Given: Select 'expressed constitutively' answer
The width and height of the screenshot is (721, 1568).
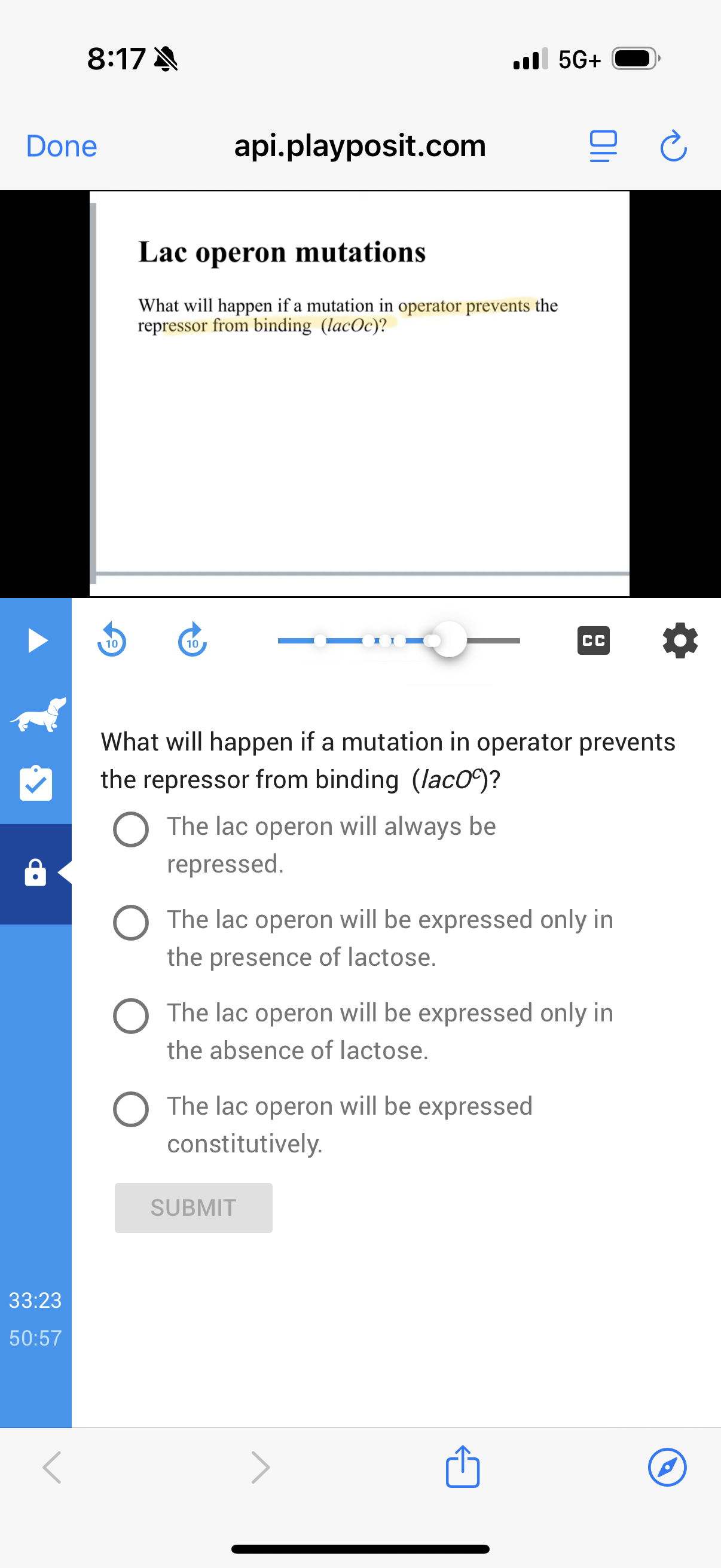Looking at the screenshot, I should [x=131, y=1109].
